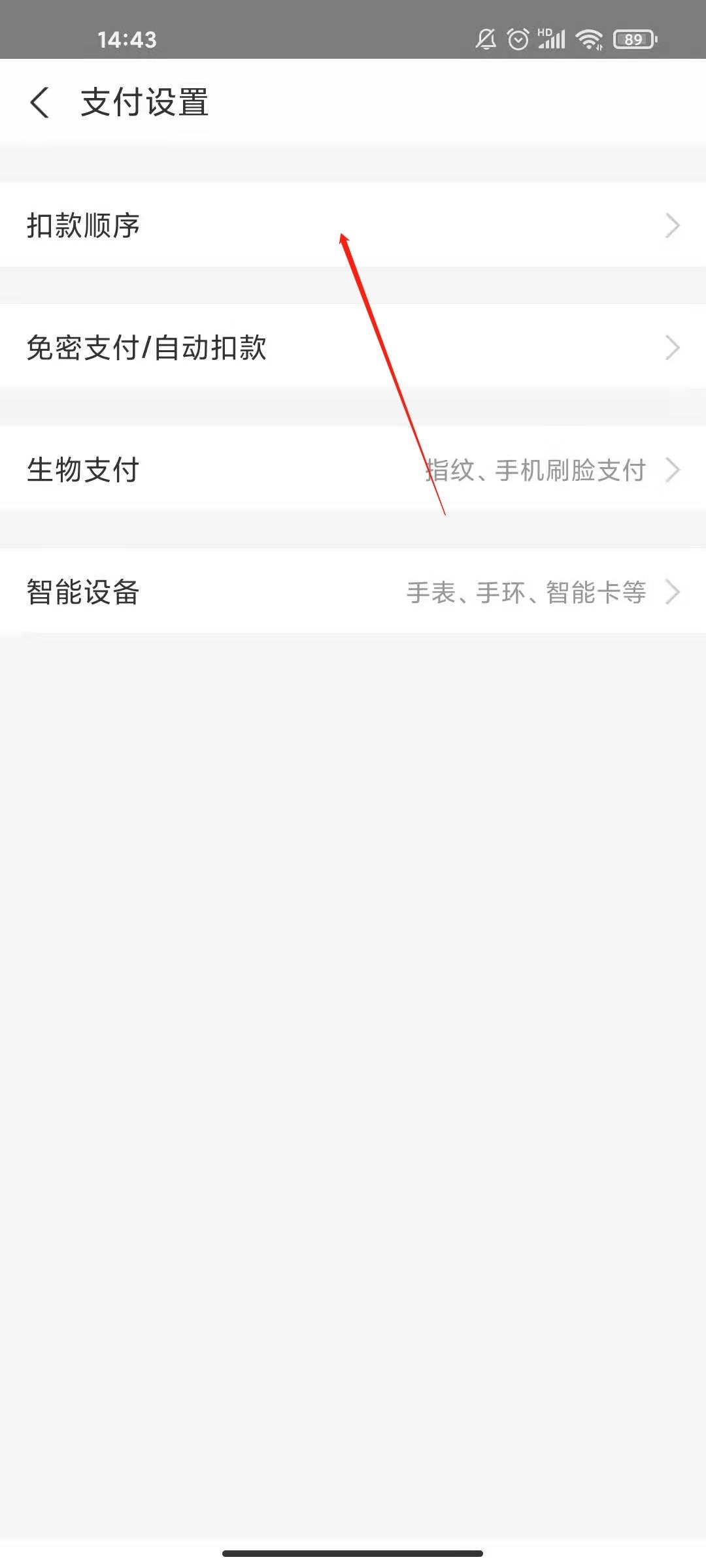Expand the 扣款顺序 row chevron

[x=674, y=225]
